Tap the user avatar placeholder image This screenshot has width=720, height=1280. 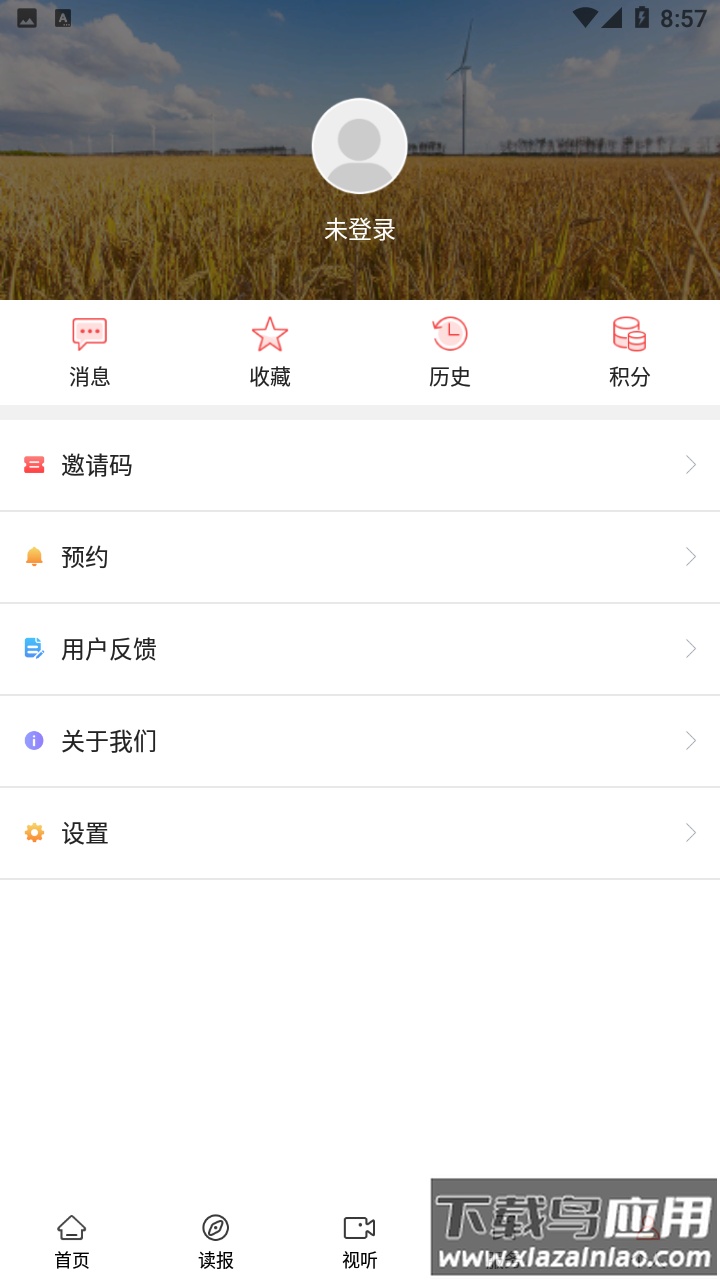359,145
